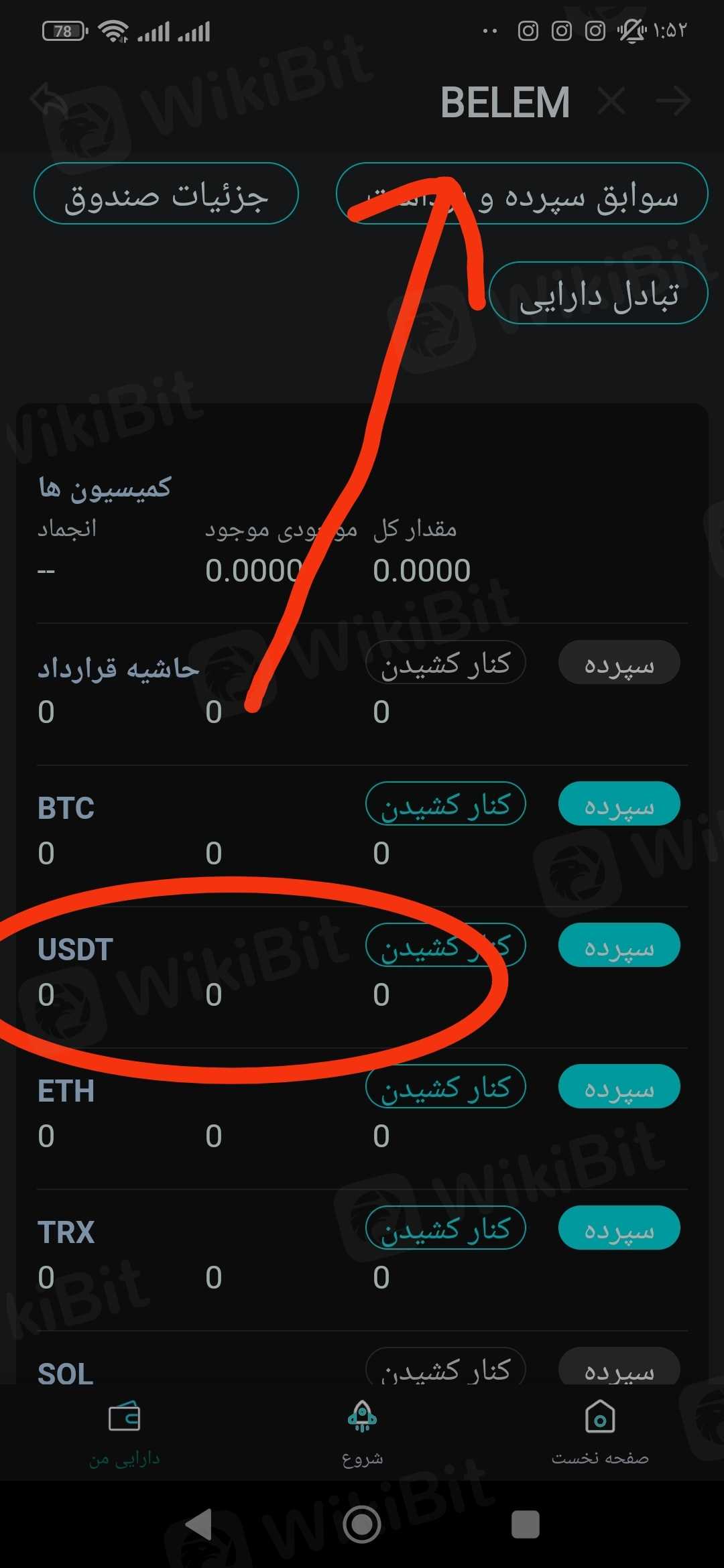Image resolution: width=724 pixels, height=1568 pixels.
Task: Withdraw TRX with کنار کشیدن button
Action: click(445, 1228)
